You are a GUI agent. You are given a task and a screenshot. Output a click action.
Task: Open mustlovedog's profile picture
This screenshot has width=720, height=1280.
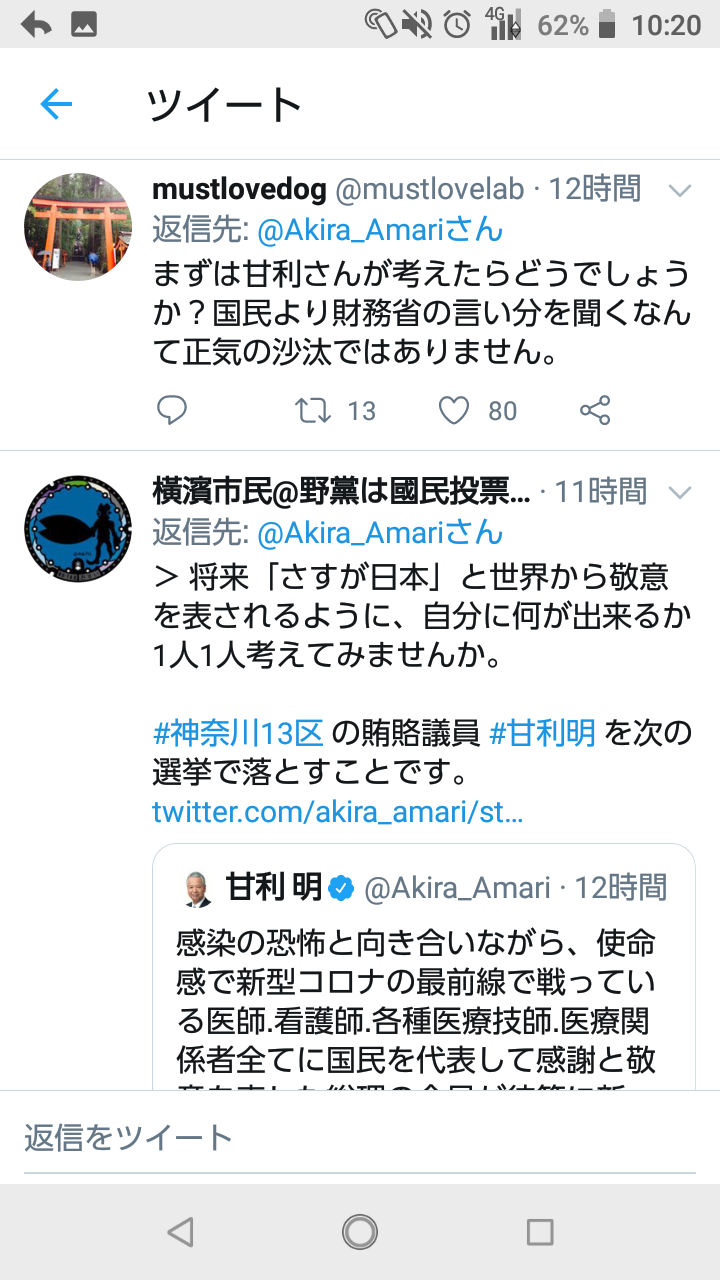pyautogui.click(x=78, y=227)
